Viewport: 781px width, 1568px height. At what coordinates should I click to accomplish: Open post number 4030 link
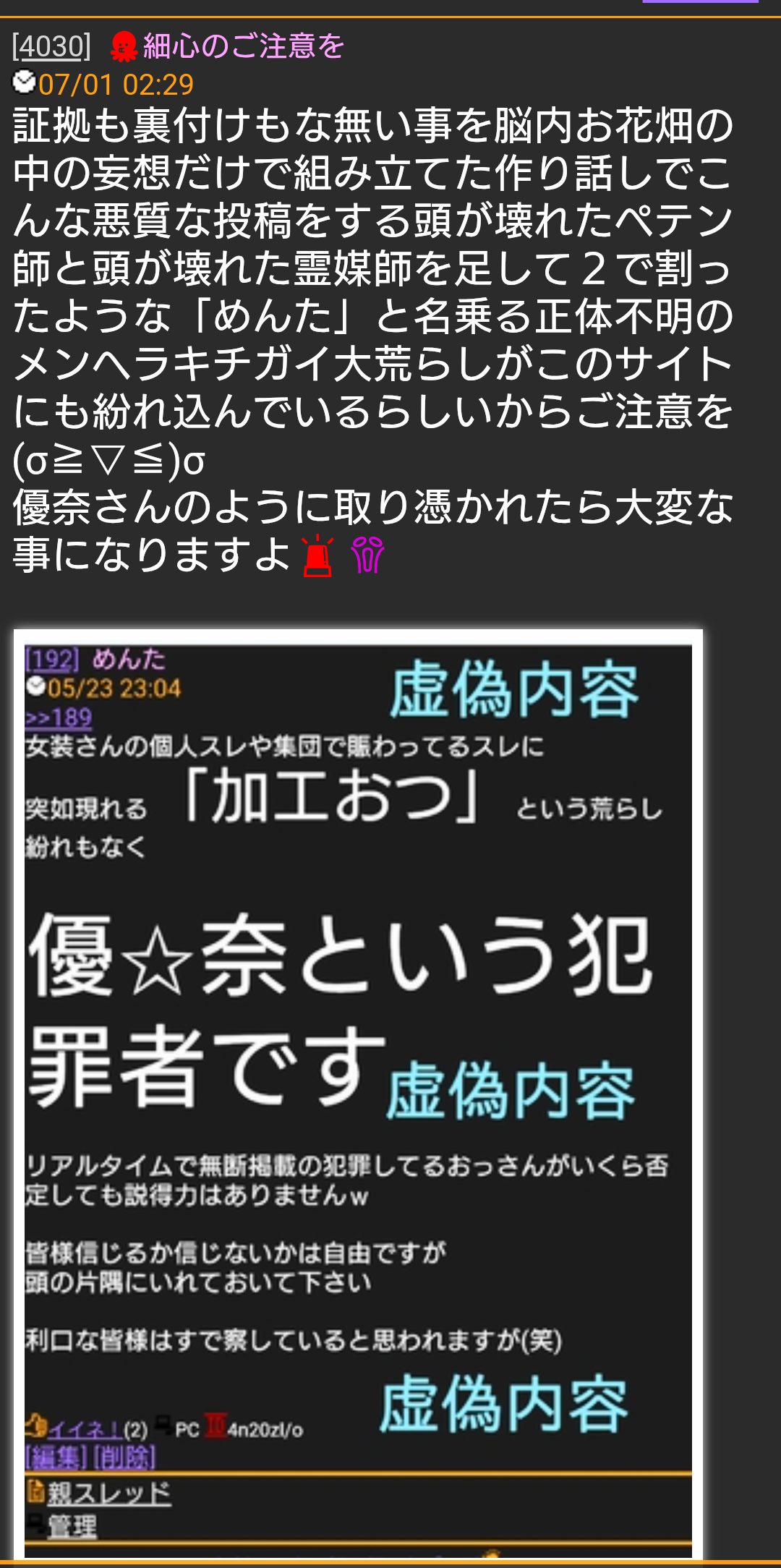[51, 47]
